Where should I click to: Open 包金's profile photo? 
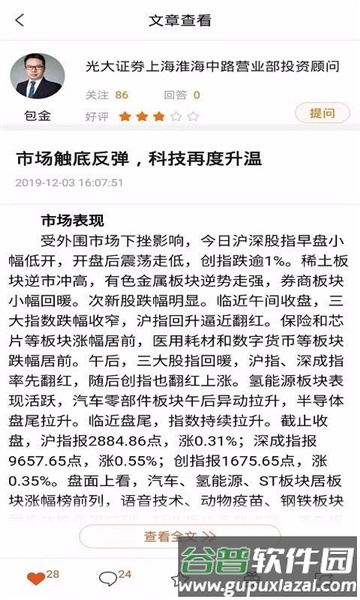(37, 76)
